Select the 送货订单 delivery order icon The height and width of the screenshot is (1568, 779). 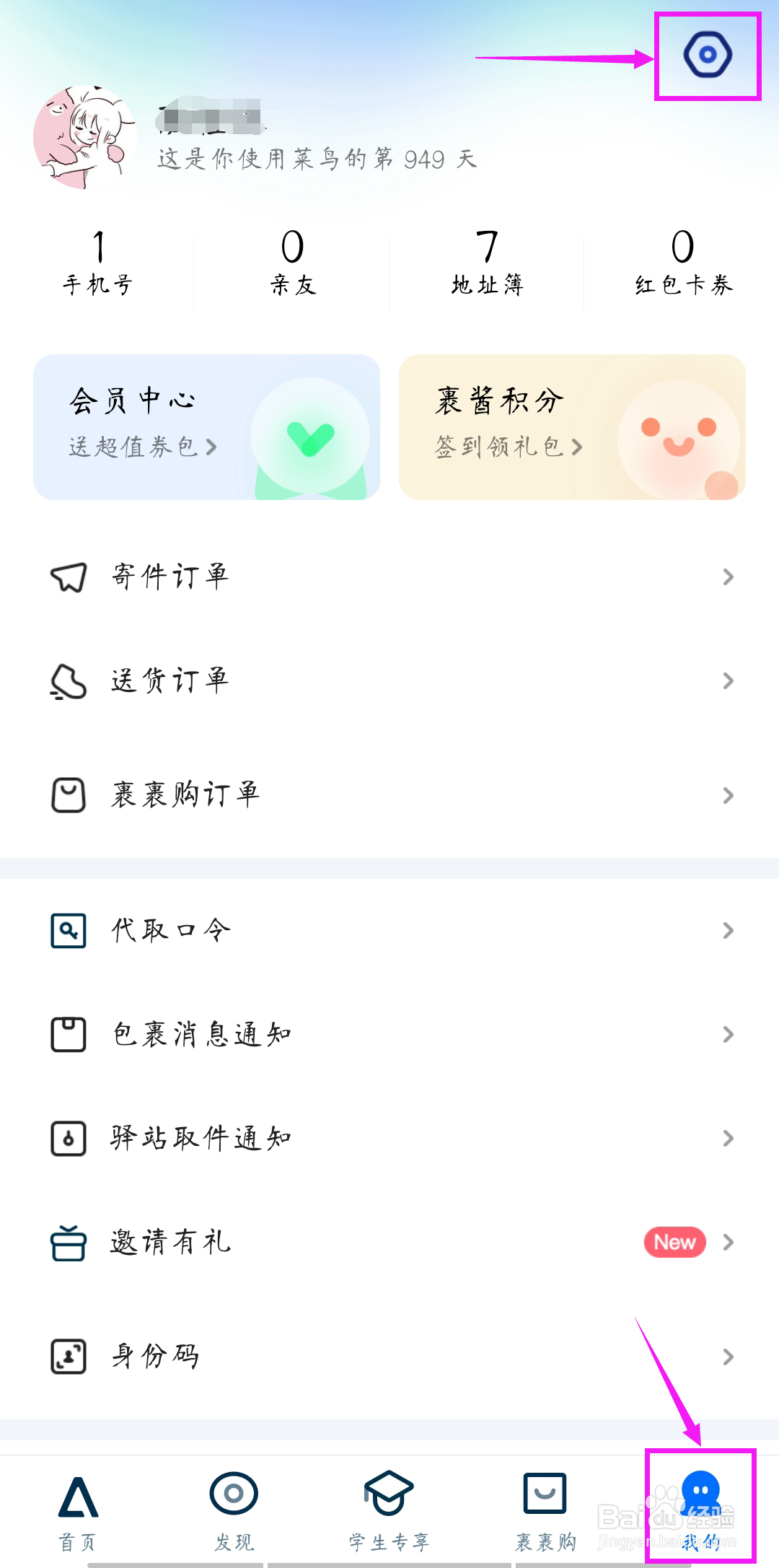click(67, 680)
